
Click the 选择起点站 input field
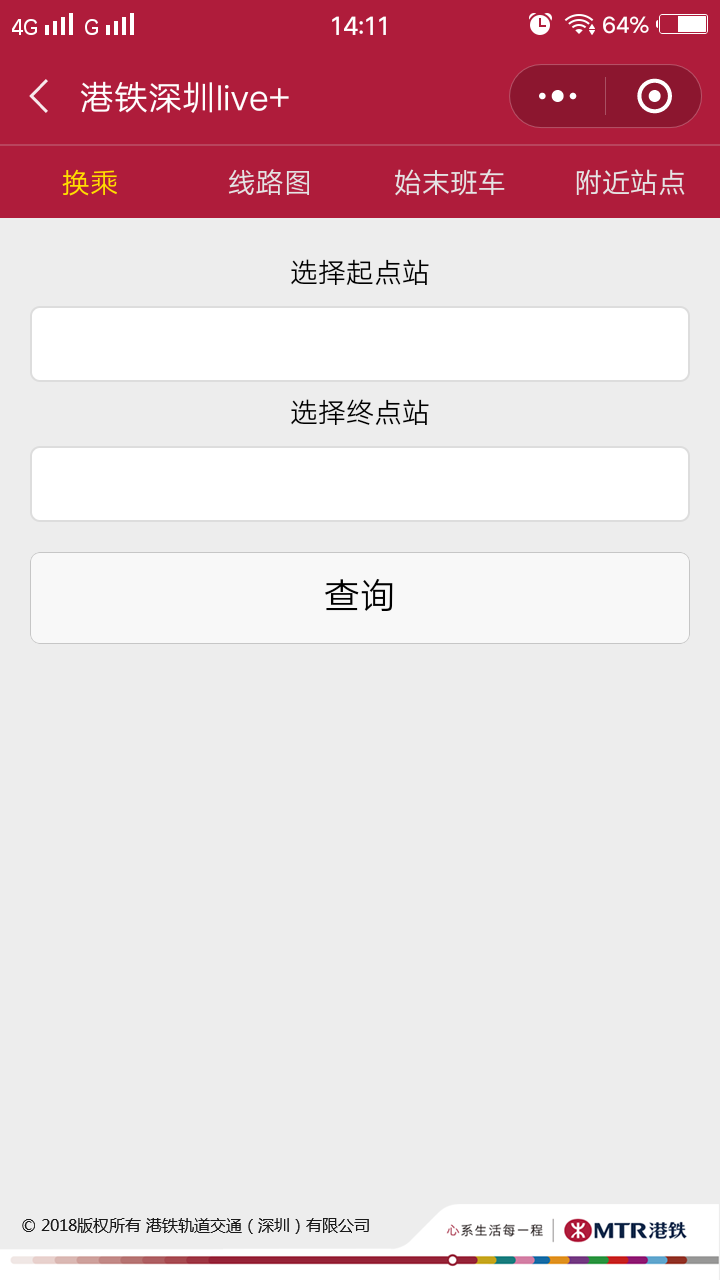(x=360, y=342)
